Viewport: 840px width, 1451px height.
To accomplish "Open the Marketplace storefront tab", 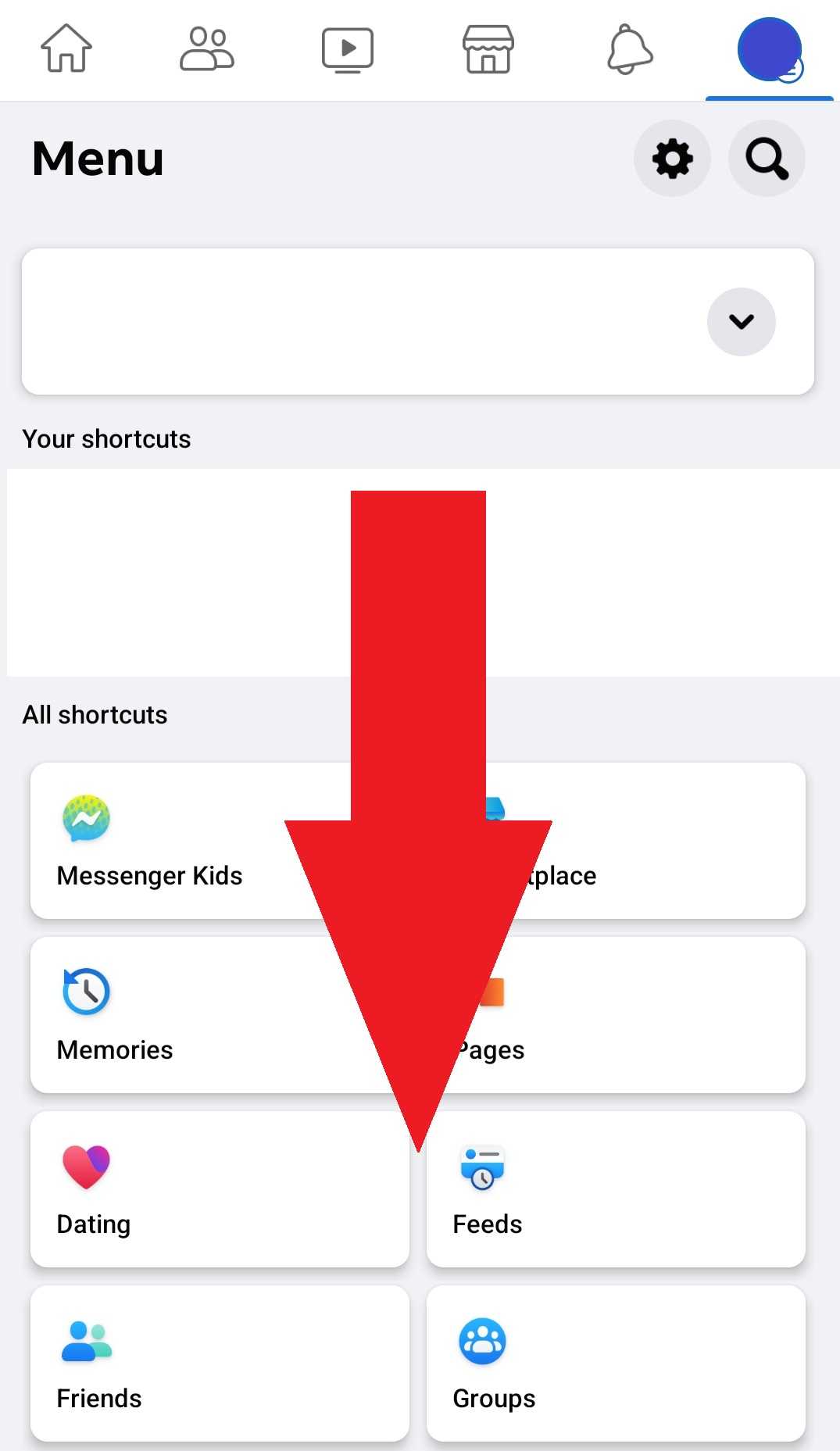I will click(x=488, y=49).
